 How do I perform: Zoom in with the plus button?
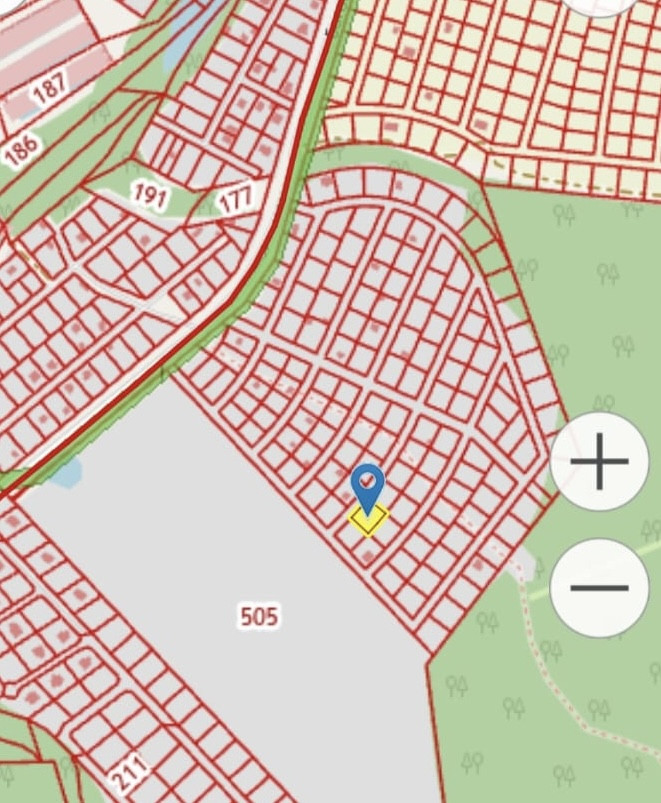(x=599, y=462)
